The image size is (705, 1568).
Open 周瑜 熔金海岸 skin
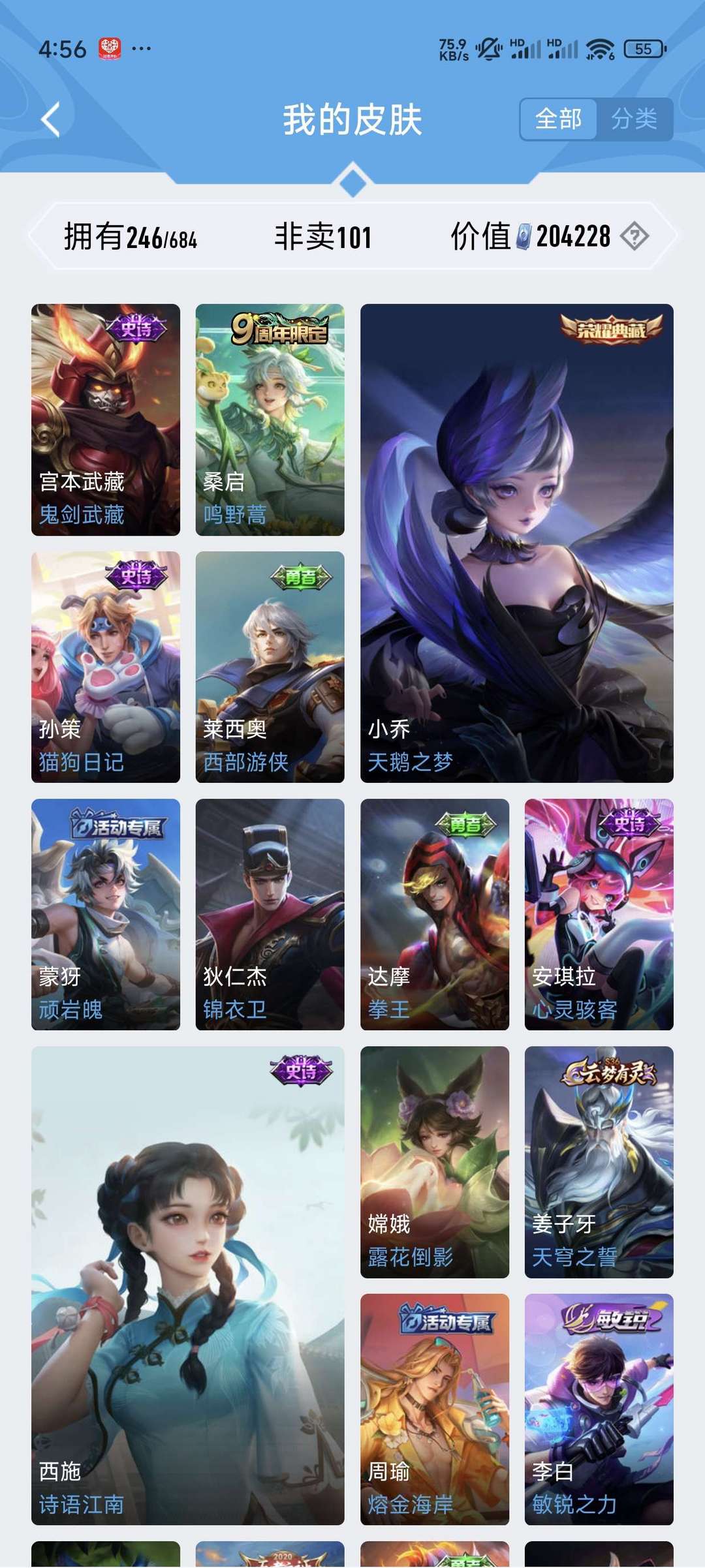tap(435, 1409)
